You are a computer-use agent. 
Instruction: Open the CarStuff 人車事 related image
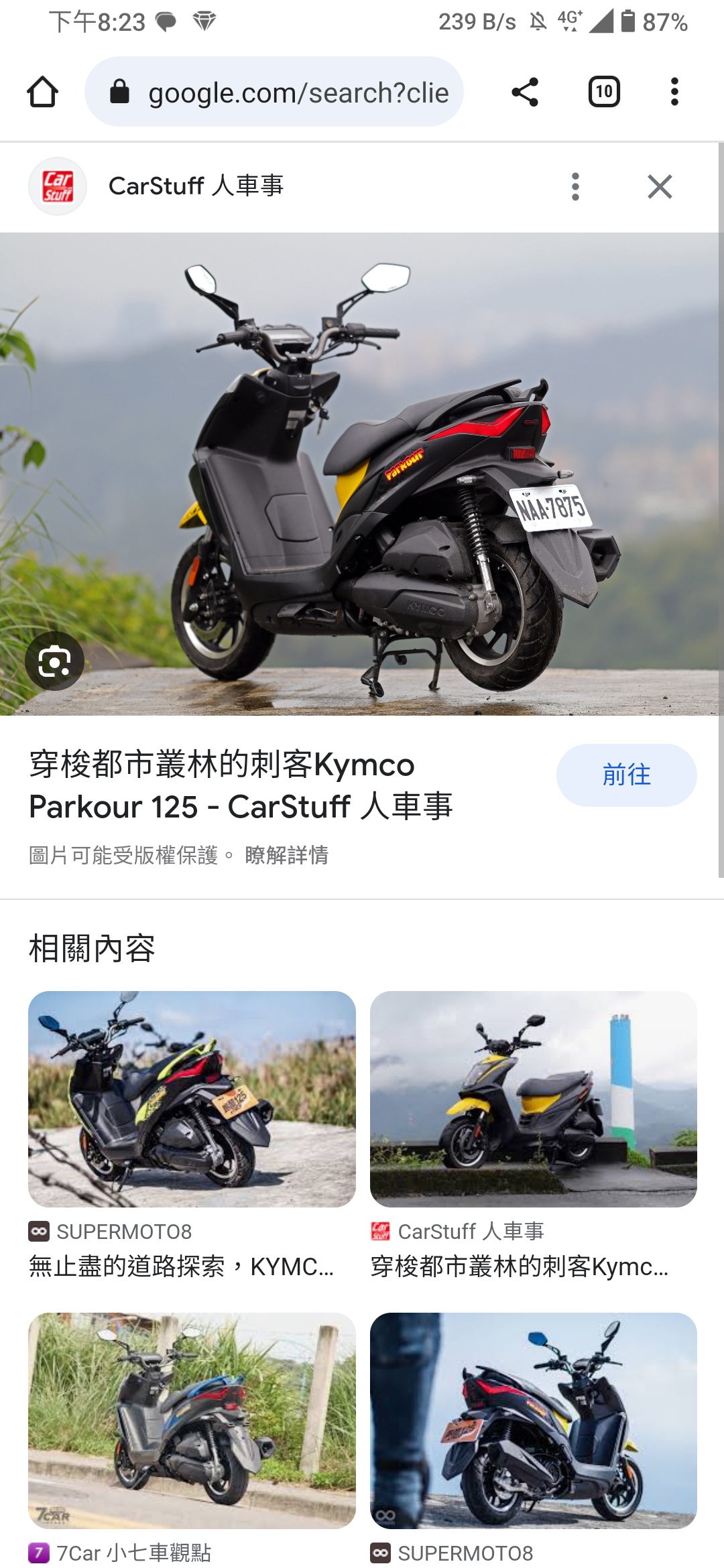[533, 1099]
